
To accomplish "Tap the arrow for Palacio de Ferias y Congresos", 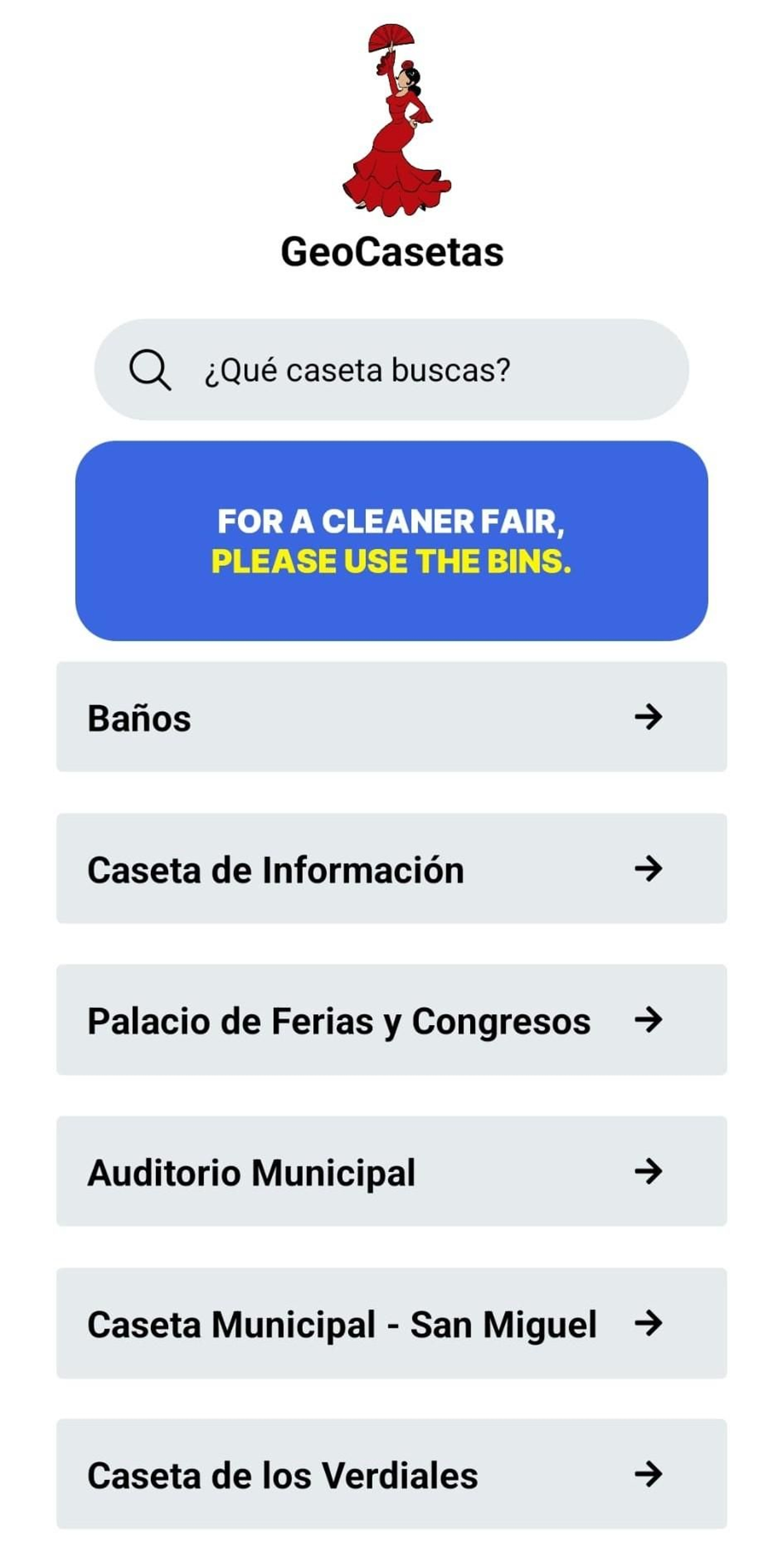I will [x=649, y=1021].
